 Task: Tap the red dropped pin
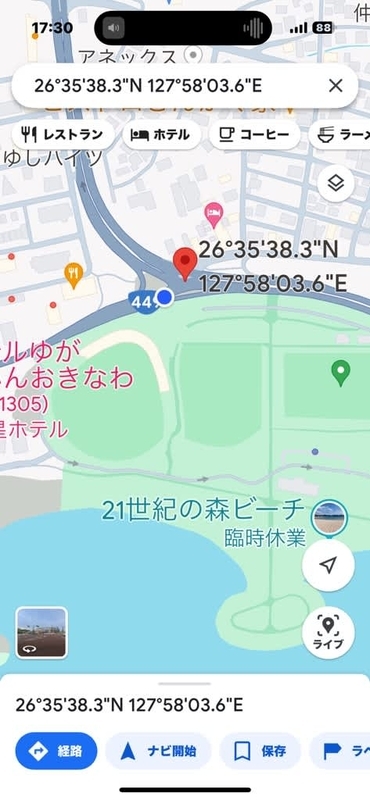(185, 264)
